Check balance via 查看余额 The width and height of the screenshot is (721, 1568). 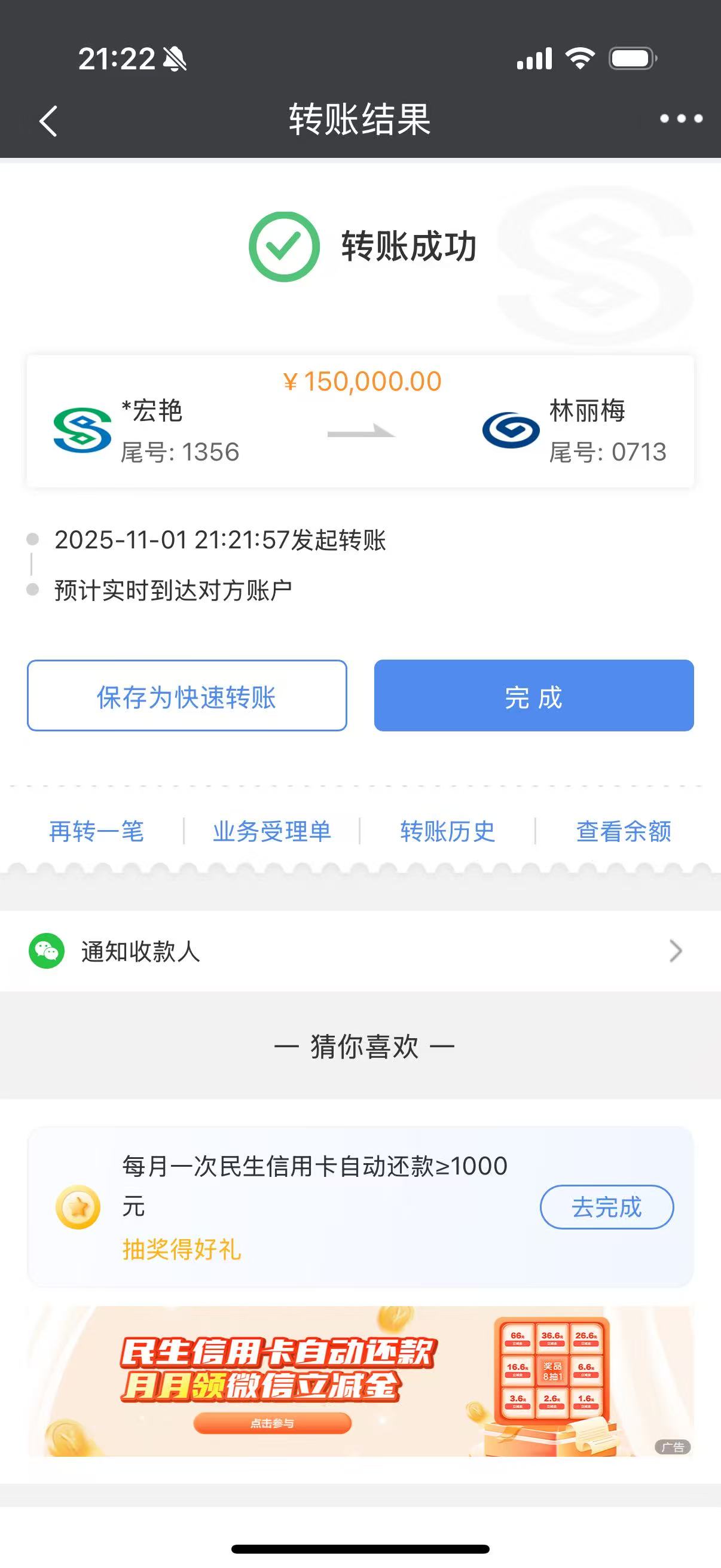623,831
